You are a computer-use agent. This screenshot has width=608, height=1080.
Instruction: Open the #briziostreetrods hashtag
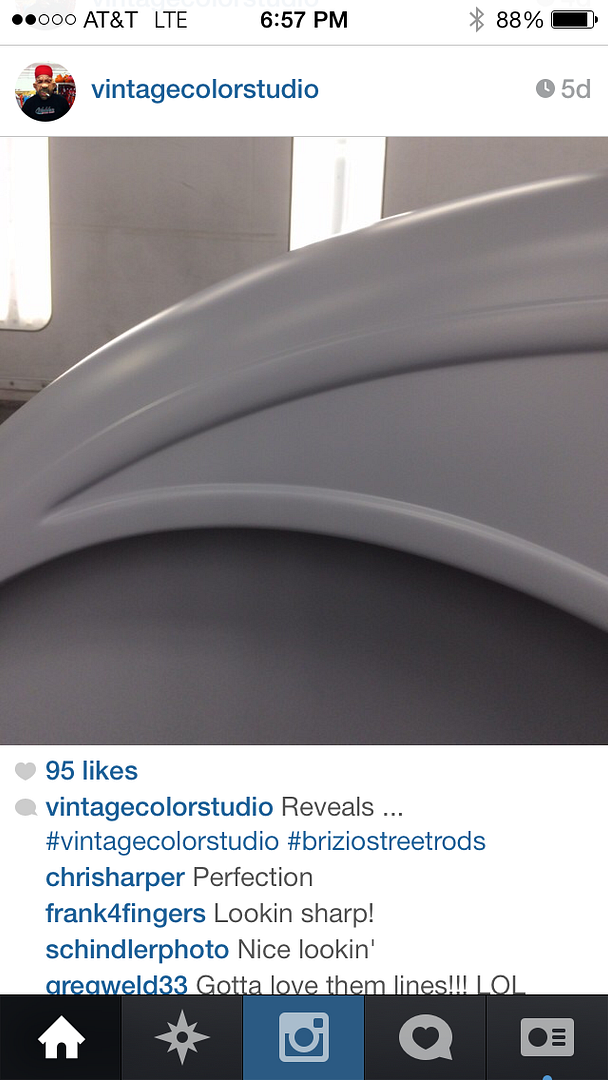[386, 841]
